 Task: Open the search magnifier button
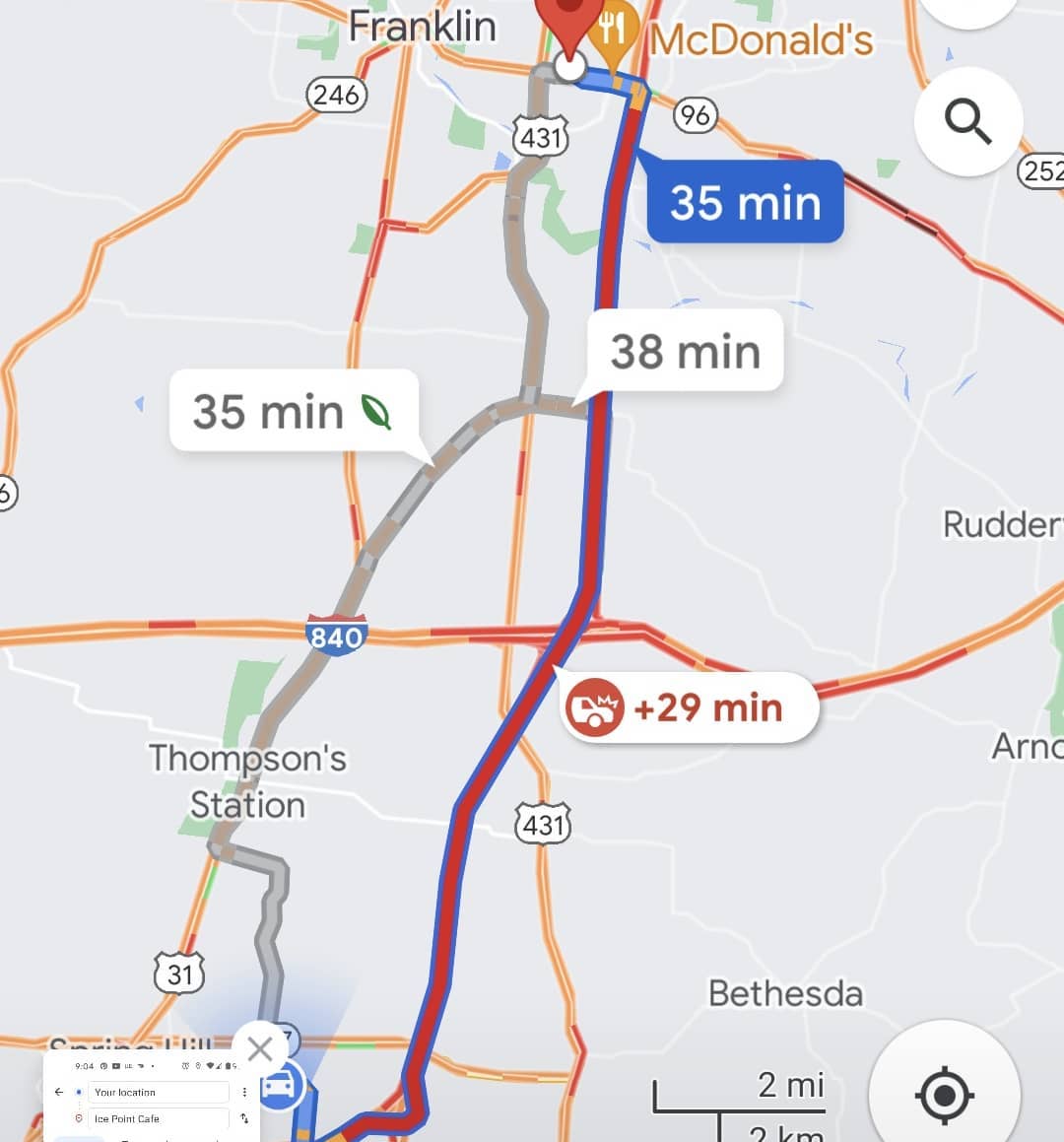[x=968, y=122]
